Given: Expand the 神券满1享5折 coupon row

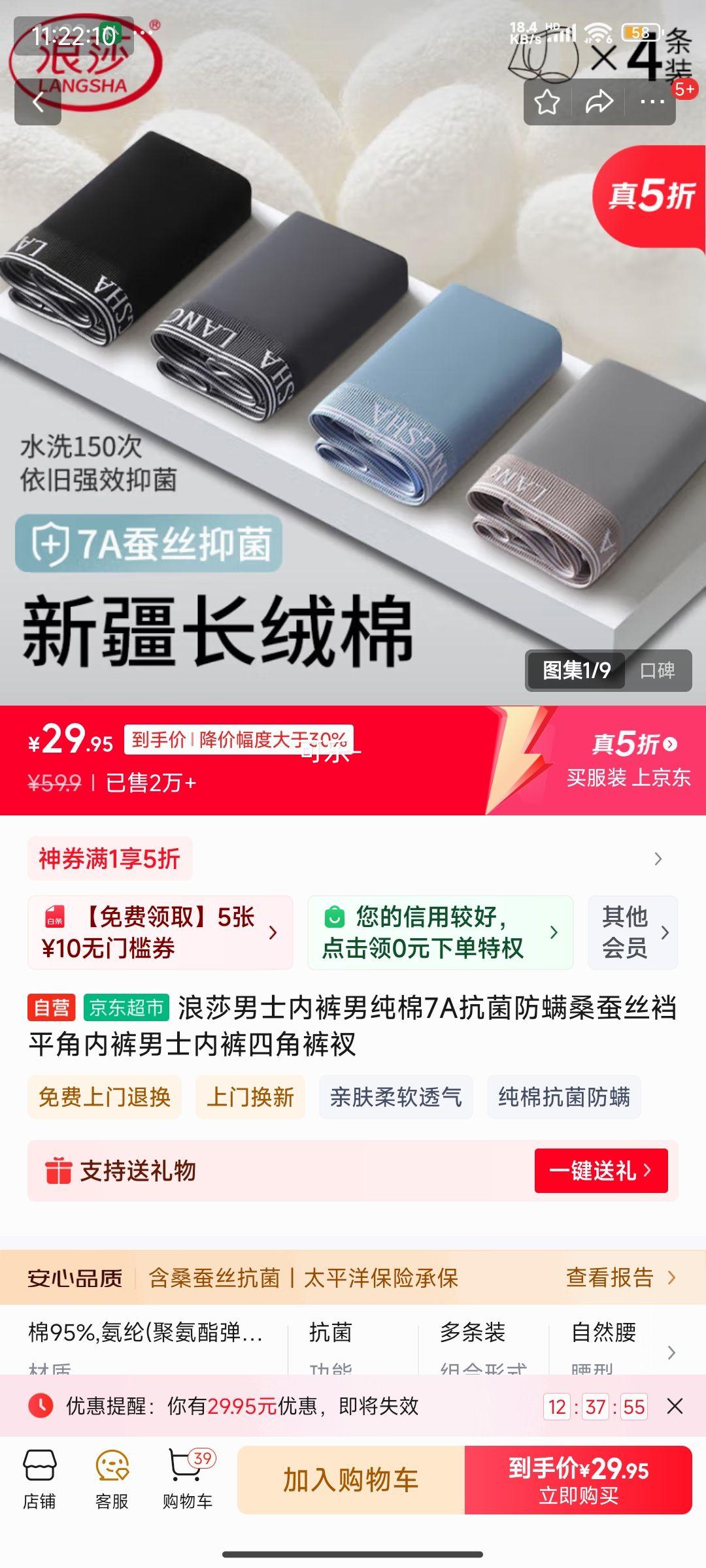Looking at the screenshot, I should pyautogui.click(x=658, y=858).
